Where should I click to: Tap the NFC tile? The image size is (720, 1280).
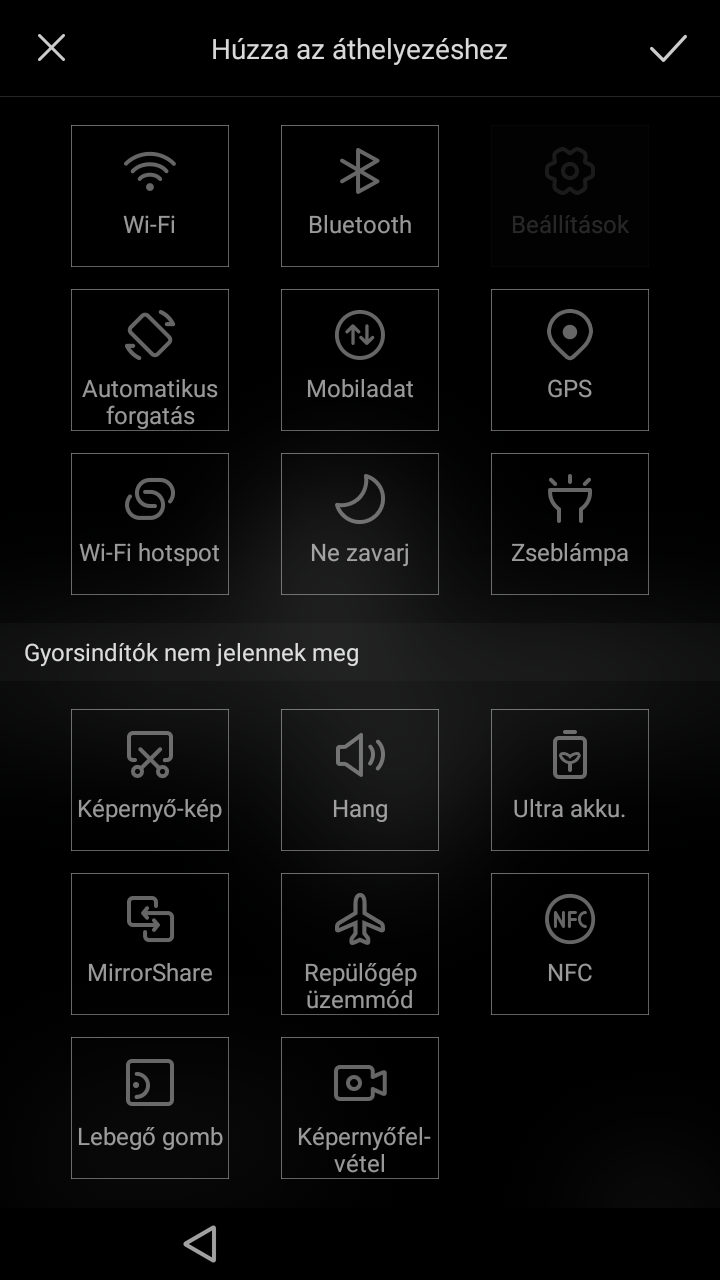click(570, 944)
